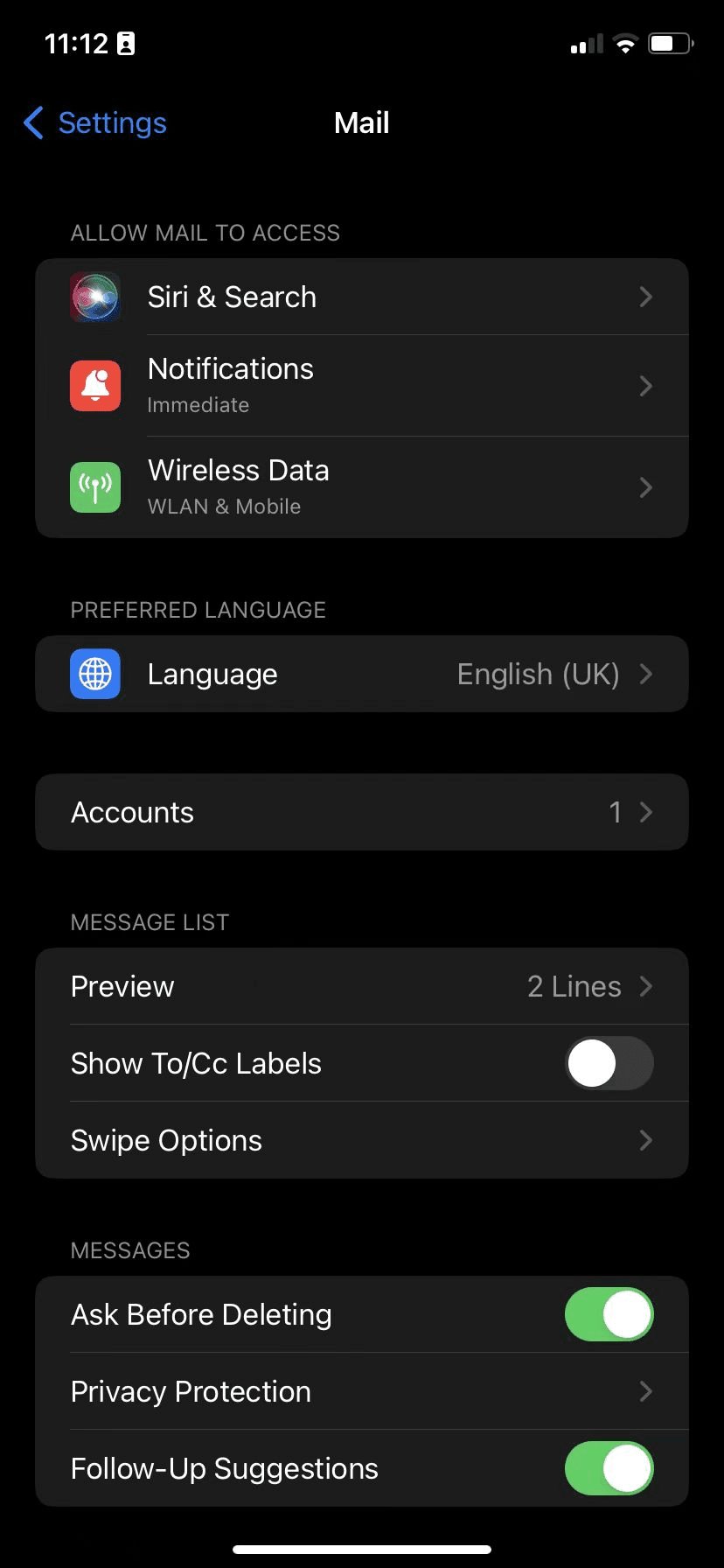Enable Show To/Cc Labels
This screenshot has width=724, height=1568.
609,1062
